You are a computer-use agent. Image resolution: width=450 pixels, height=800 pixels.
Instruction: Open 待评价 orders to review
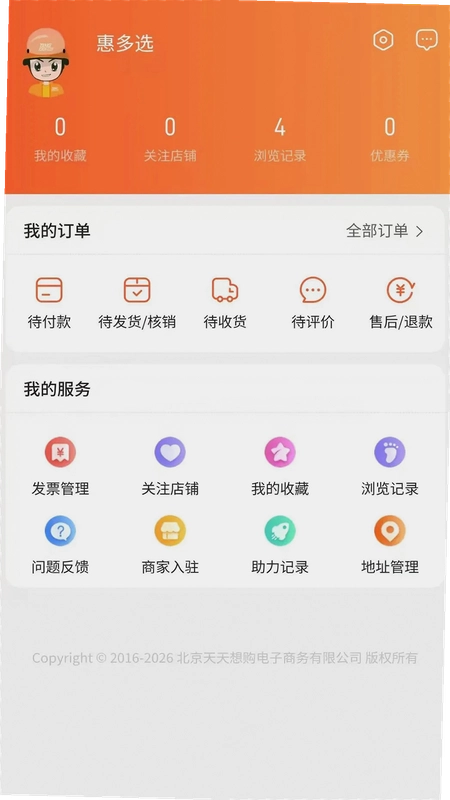point(313,303)
